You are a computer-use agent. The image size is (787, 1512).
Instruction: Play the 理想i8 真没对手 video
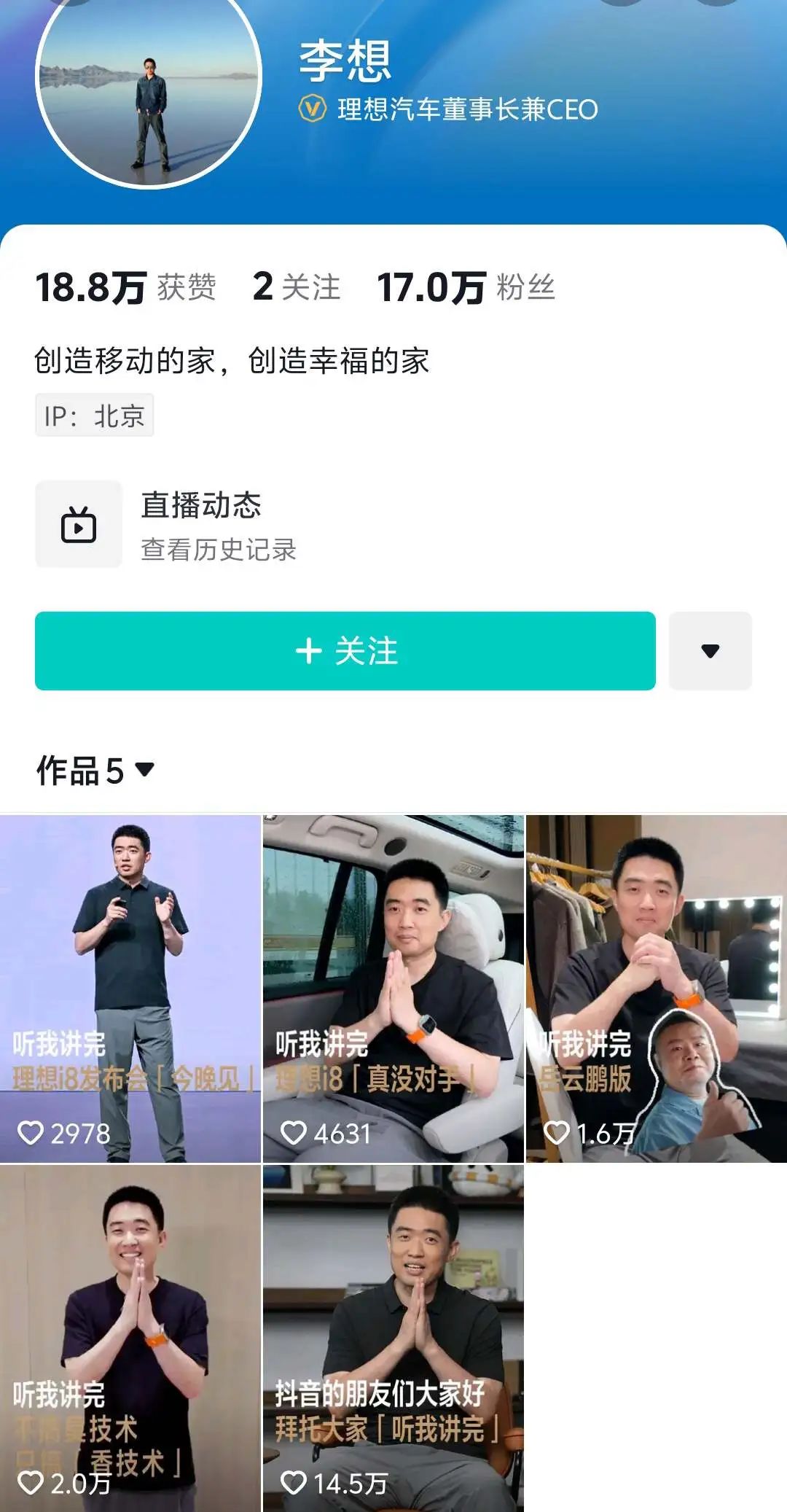(x=393, y=988)
